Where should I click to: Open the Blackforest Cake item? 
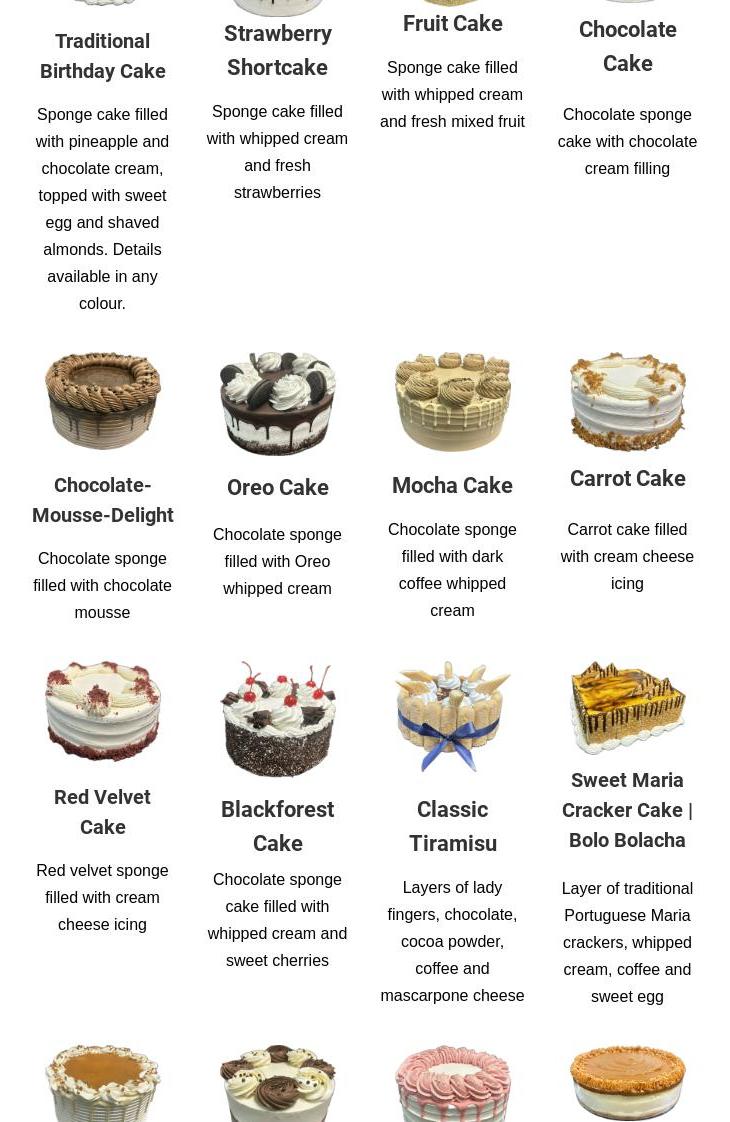click(277, 825)
